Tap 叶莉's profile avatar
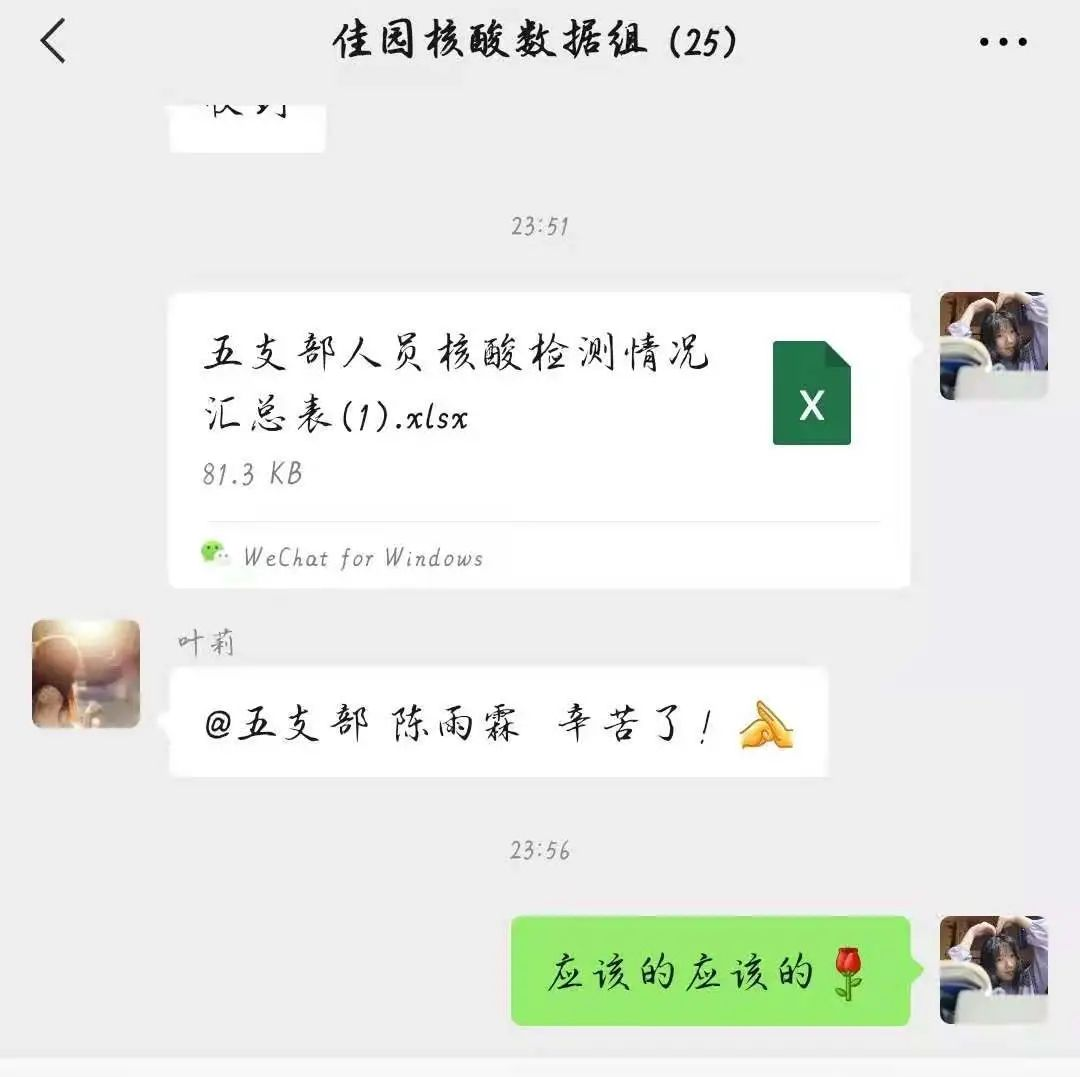The width and height of the screenshot is (1080, 1077). [x=86, y=673]
